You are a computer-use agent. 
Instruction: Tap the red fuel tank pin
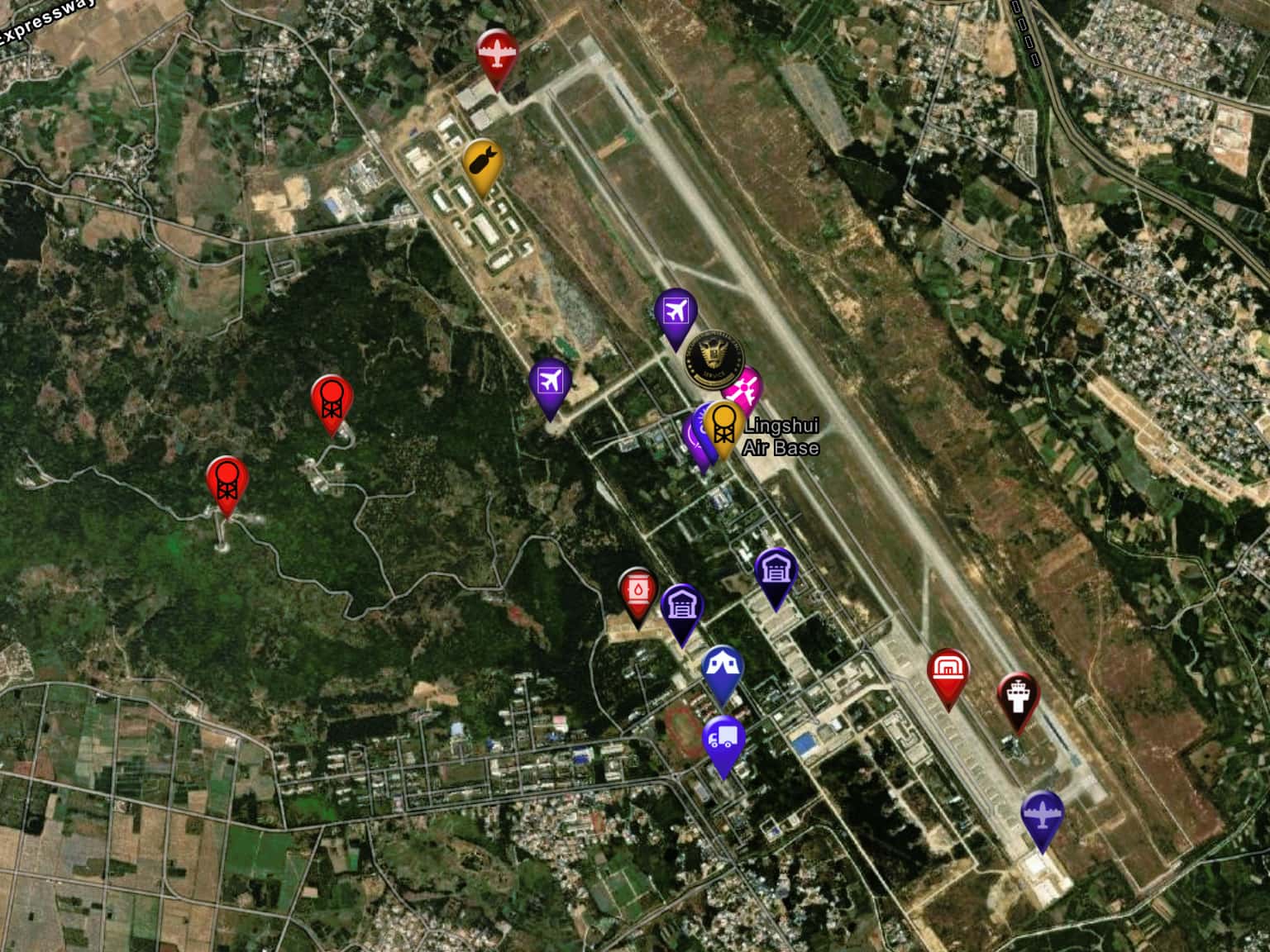pyautogui.click(x=637, y=591)
